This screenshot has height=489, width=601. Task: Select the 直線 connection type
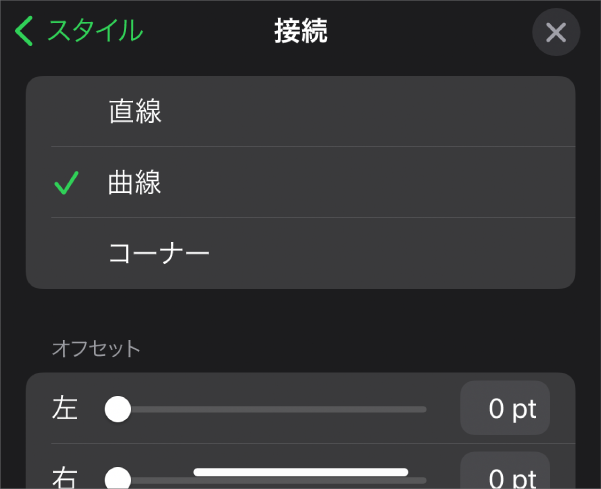click(300, 112)
